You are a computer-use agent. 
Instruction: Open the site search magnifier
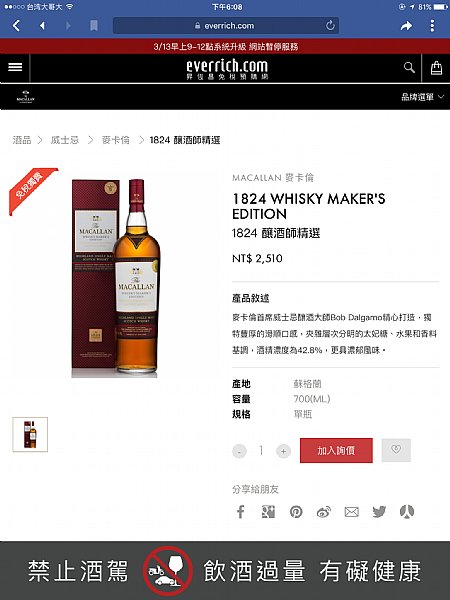pos(409,68)
